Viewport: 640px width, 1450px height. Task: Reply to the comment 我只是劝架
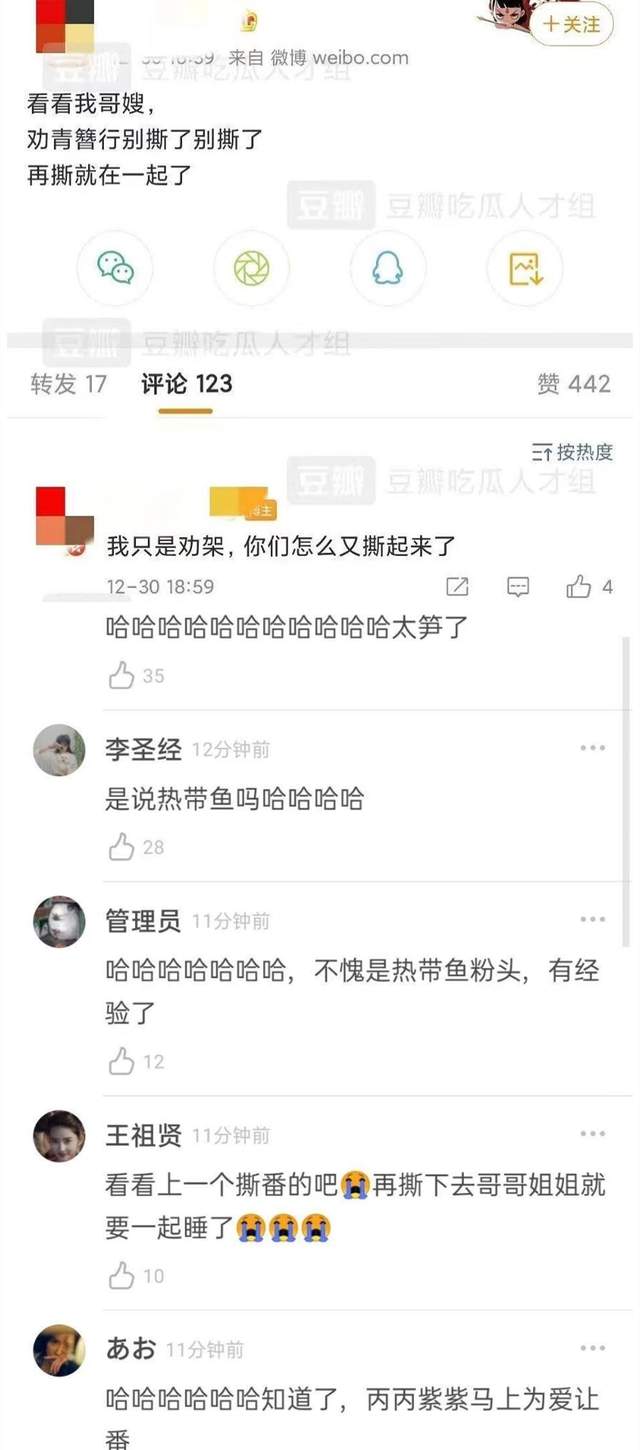[x=518, y=587]
